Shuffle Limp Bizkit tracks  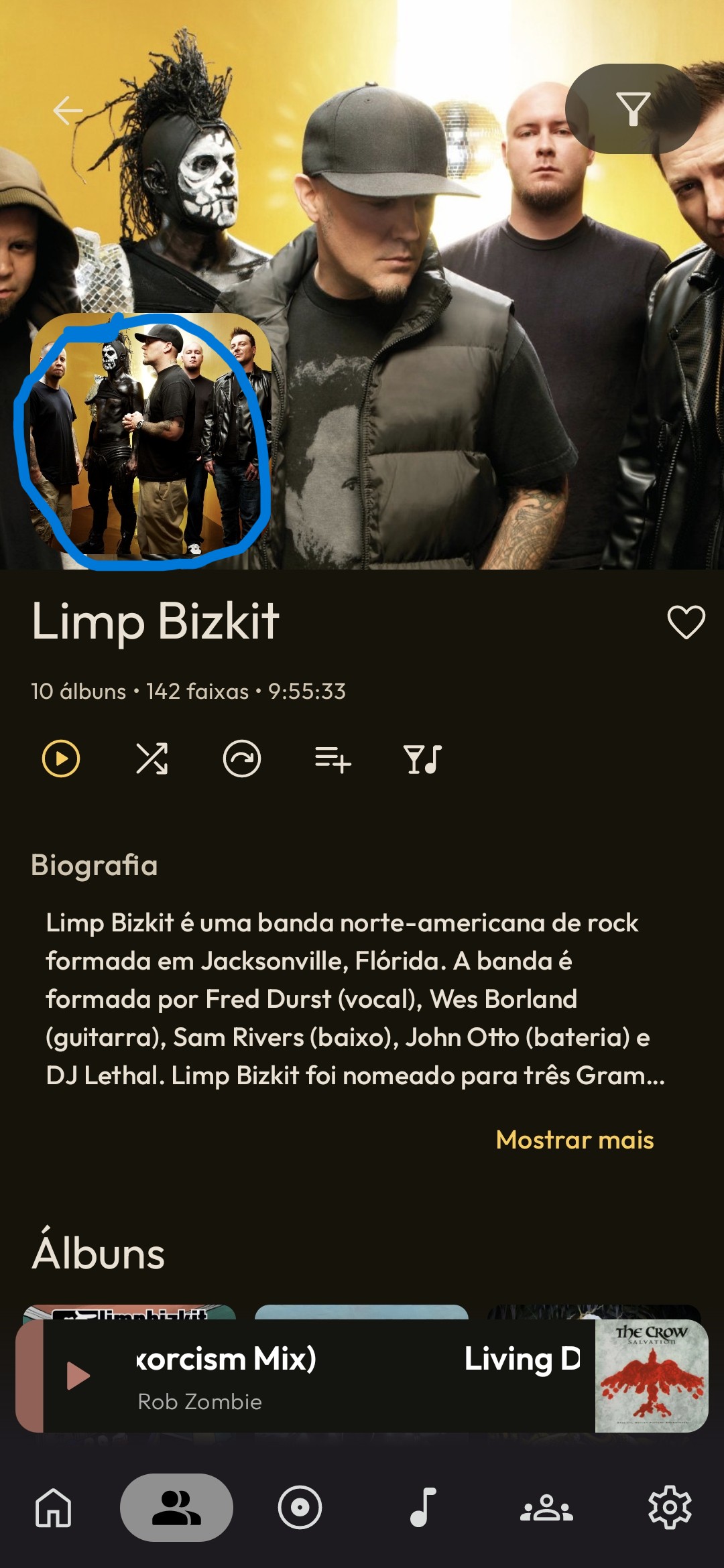[x=152, y=759]
